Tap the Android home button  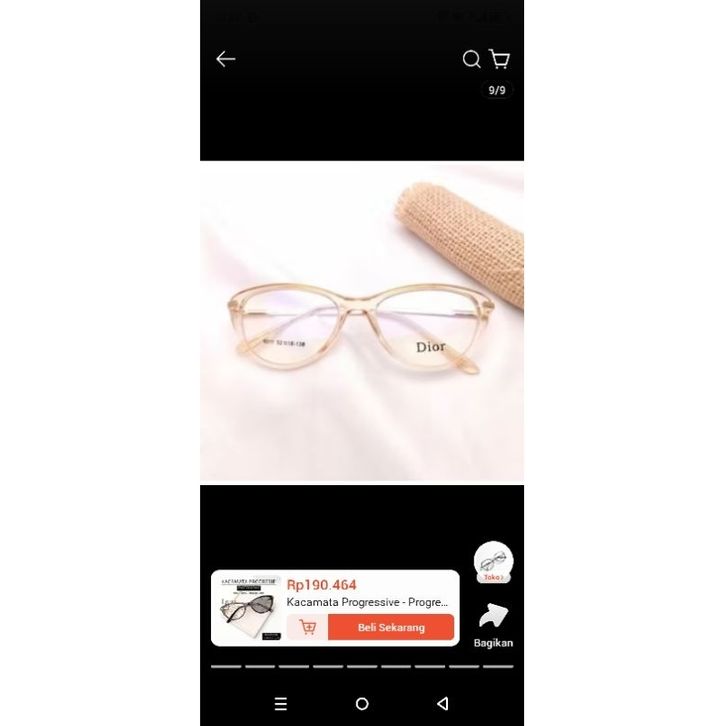pos(362,704)
